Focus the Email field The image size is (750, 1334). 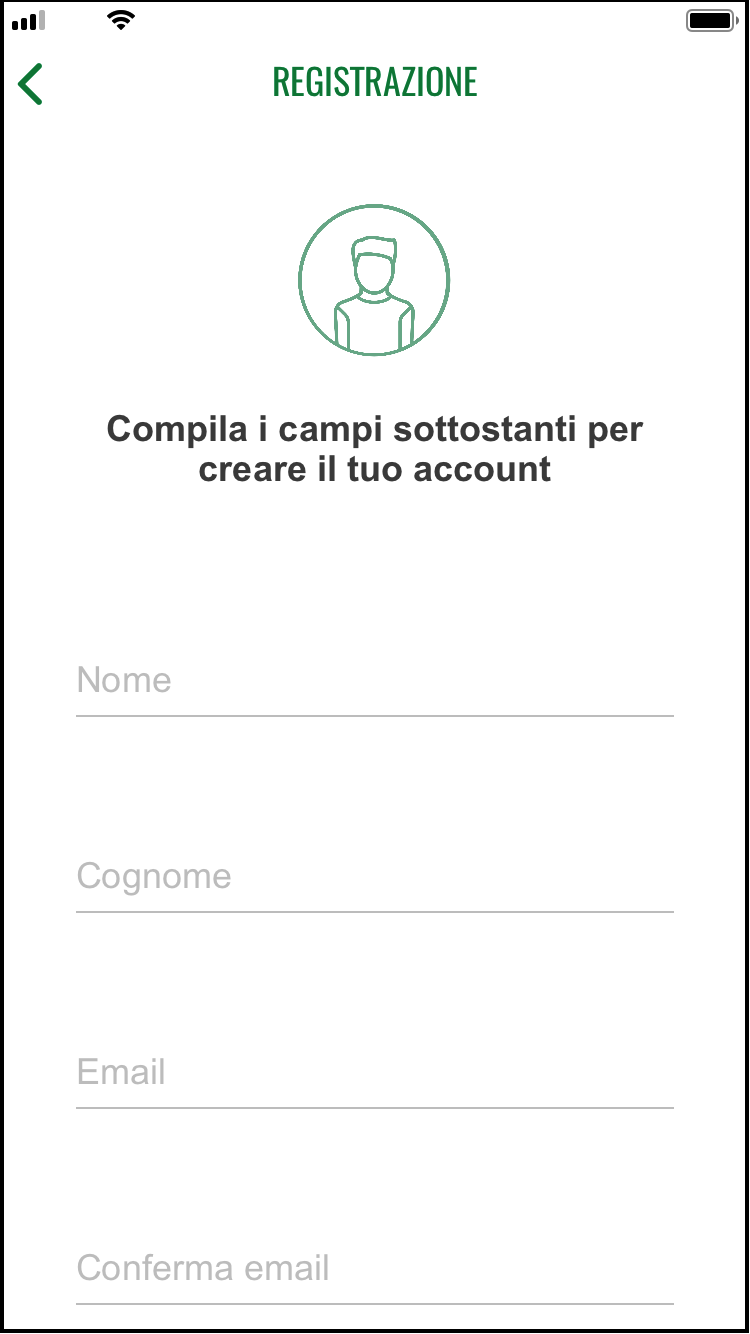374,1073
